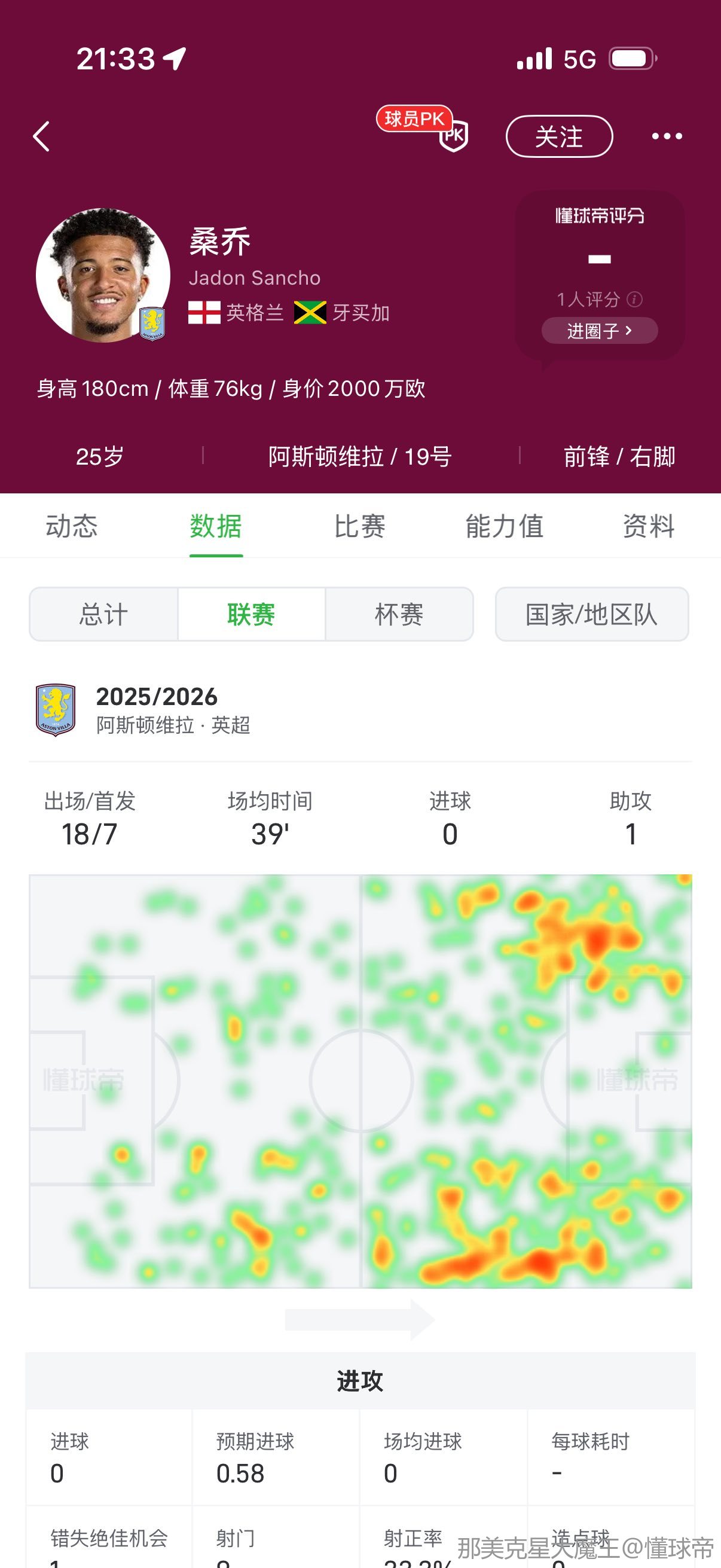
Task: Open the three-dot overflow menu
Action: pyautogui.click(x=667, y=136)
